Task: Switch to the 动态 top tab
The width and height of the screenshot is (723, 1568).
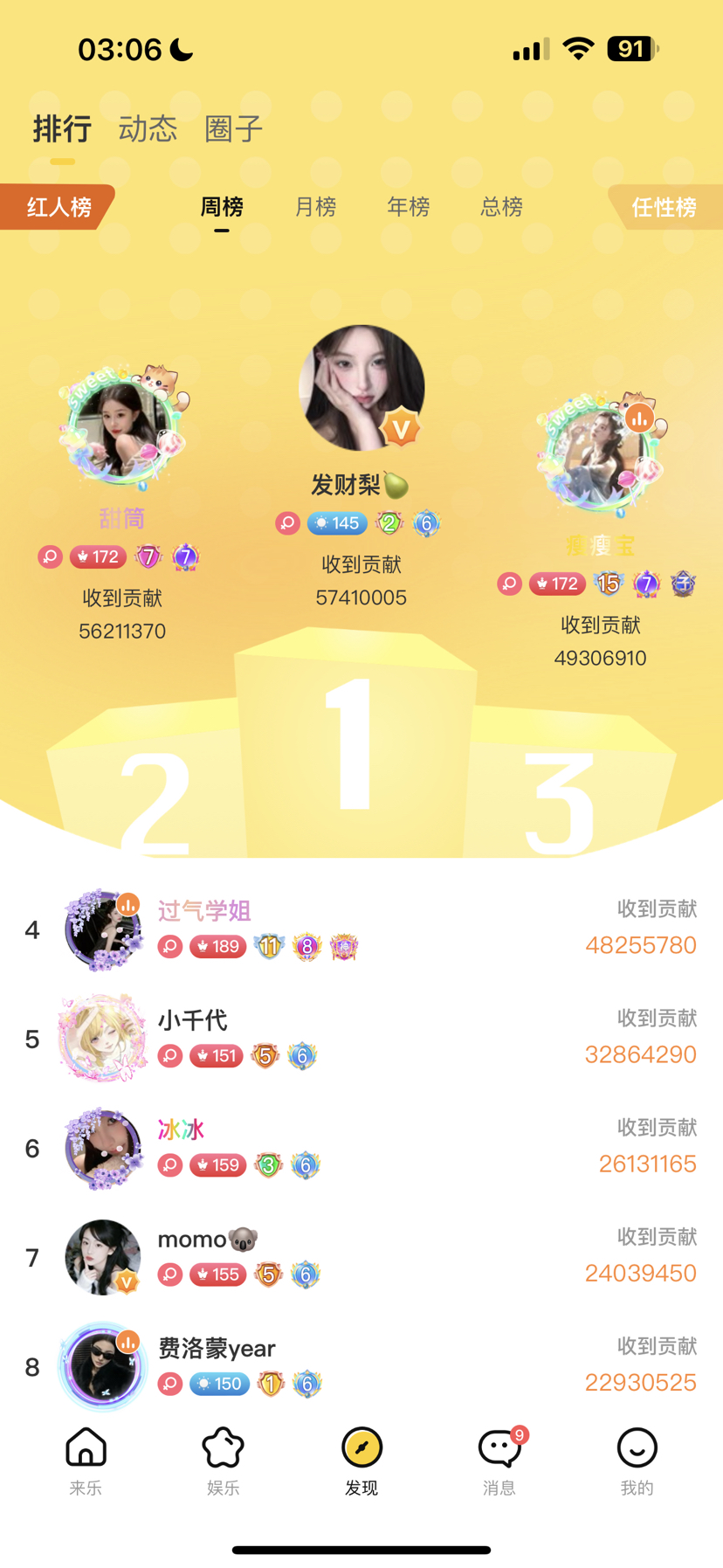Action: tap(148, 129)
